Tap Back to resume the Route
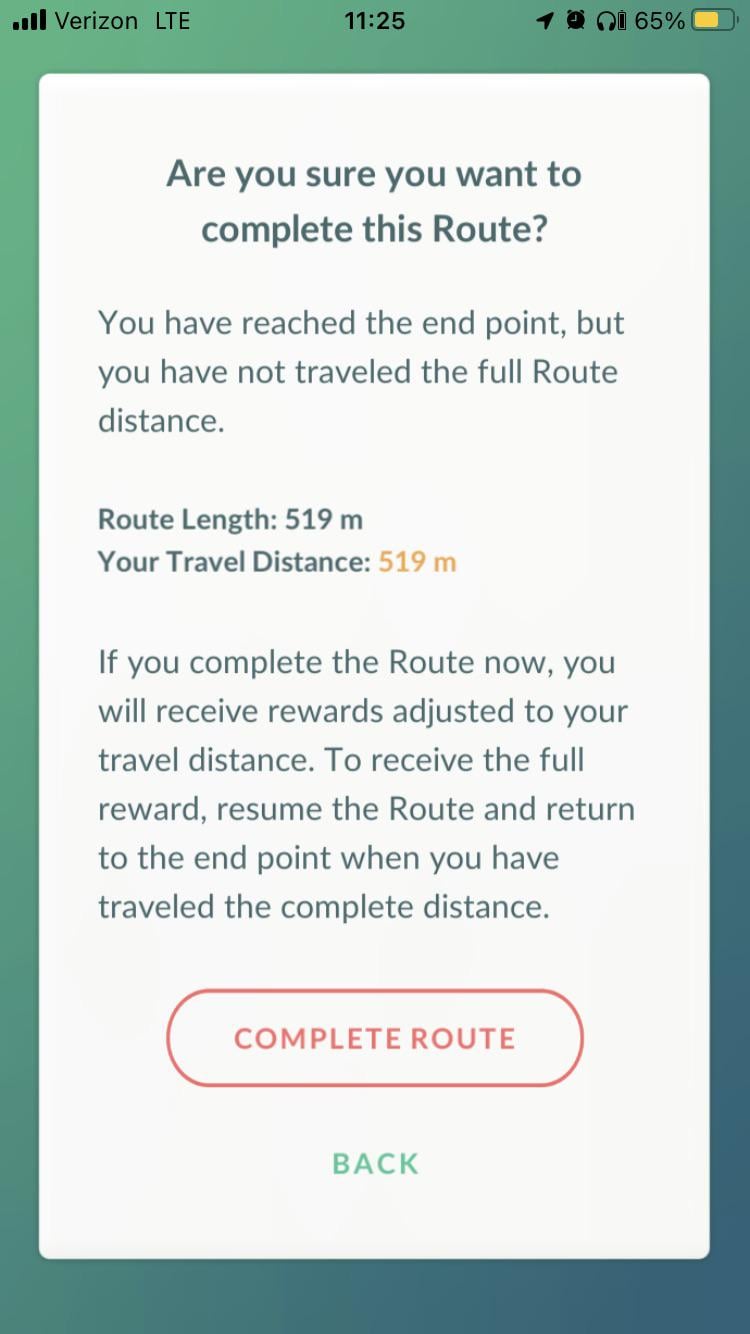 point(375,1163)
